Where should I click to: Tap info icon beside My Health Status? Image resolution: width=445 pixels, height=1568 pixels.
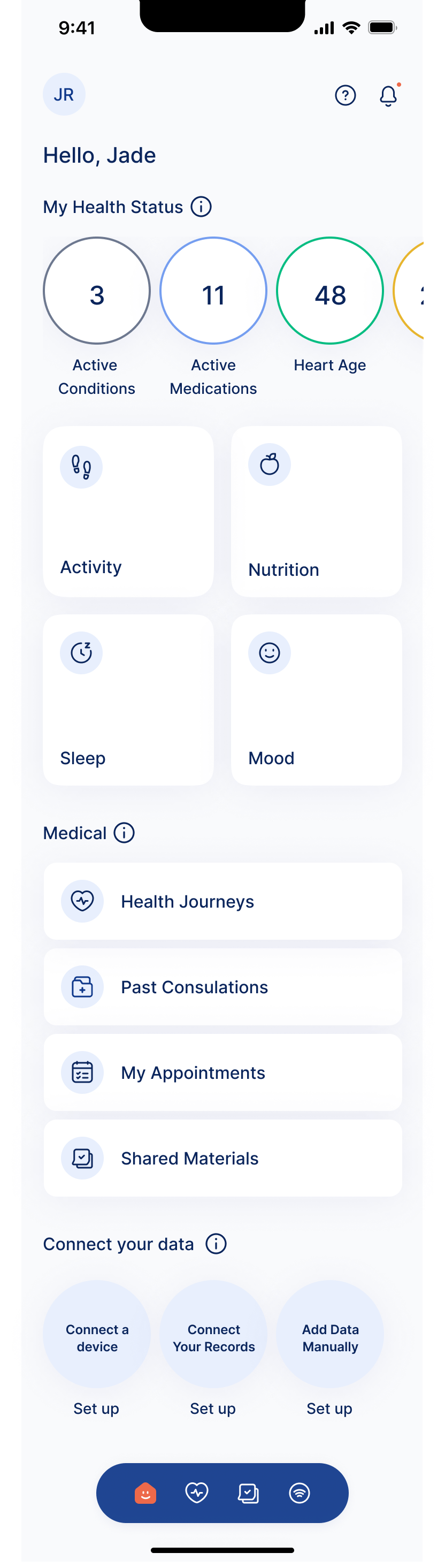point(201,207)
